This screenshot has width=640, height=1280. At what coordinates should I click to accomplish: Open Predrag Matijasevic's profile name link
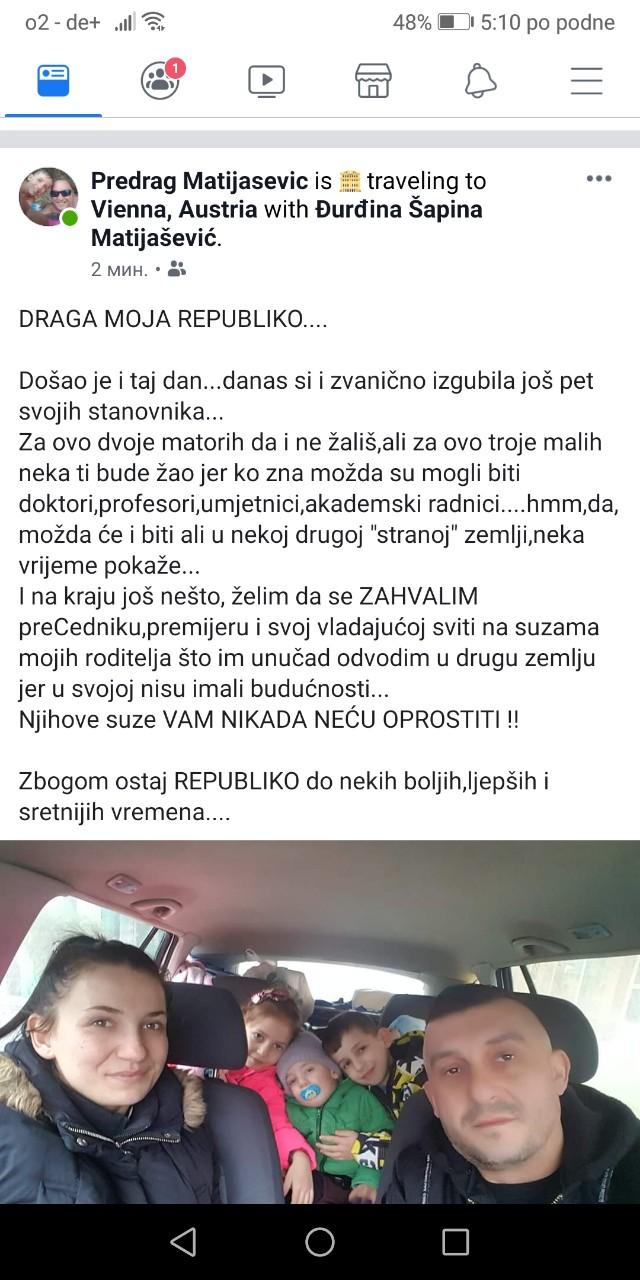coord(200,181)
